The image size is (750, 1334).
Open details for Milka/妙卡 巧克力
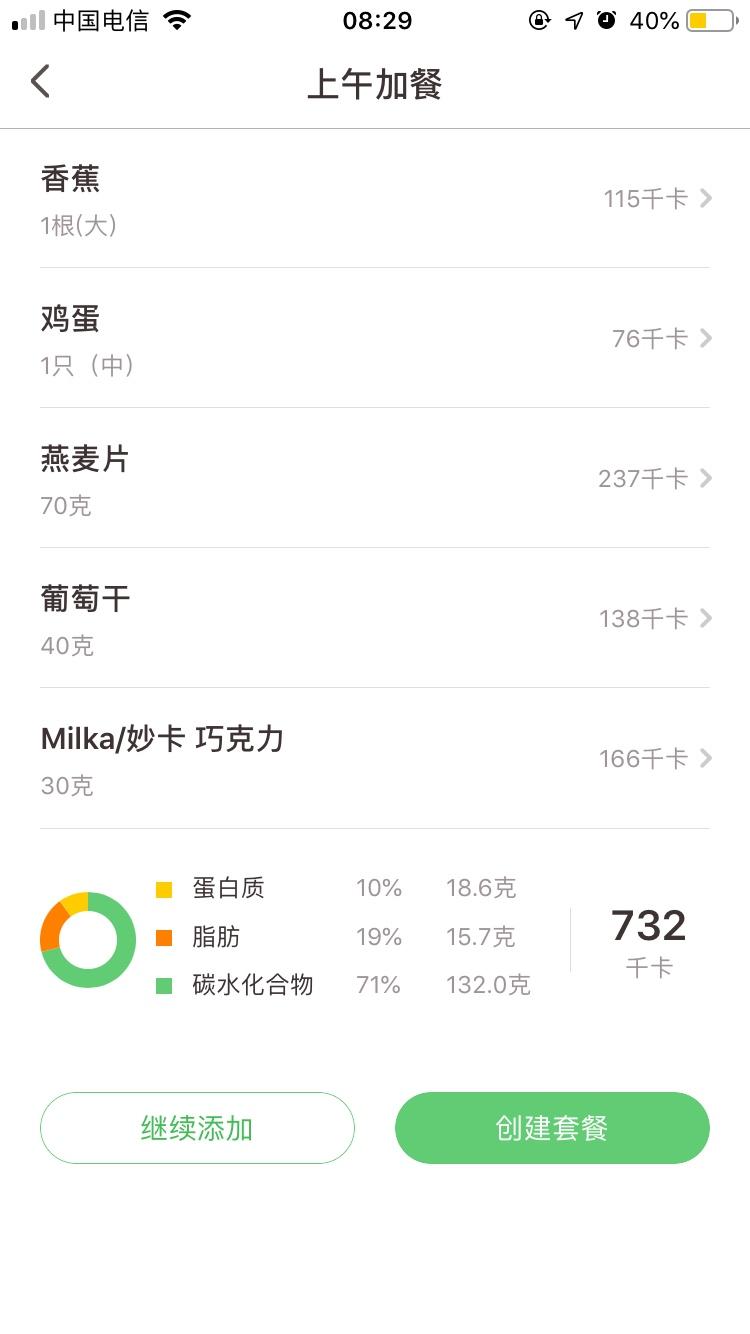pos(706,758)
